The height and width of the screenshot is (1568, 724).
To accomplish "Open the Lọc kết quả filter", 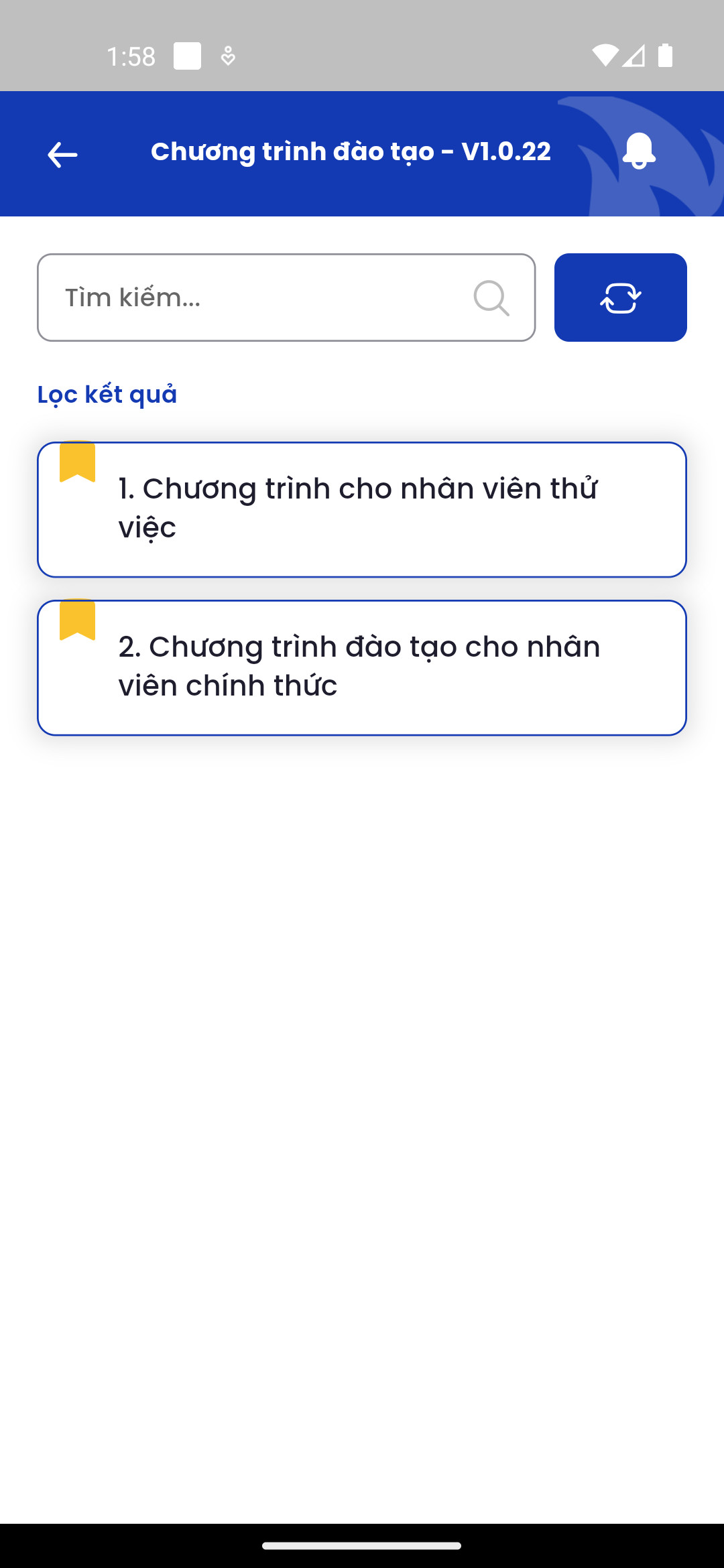I will point(107,394).
